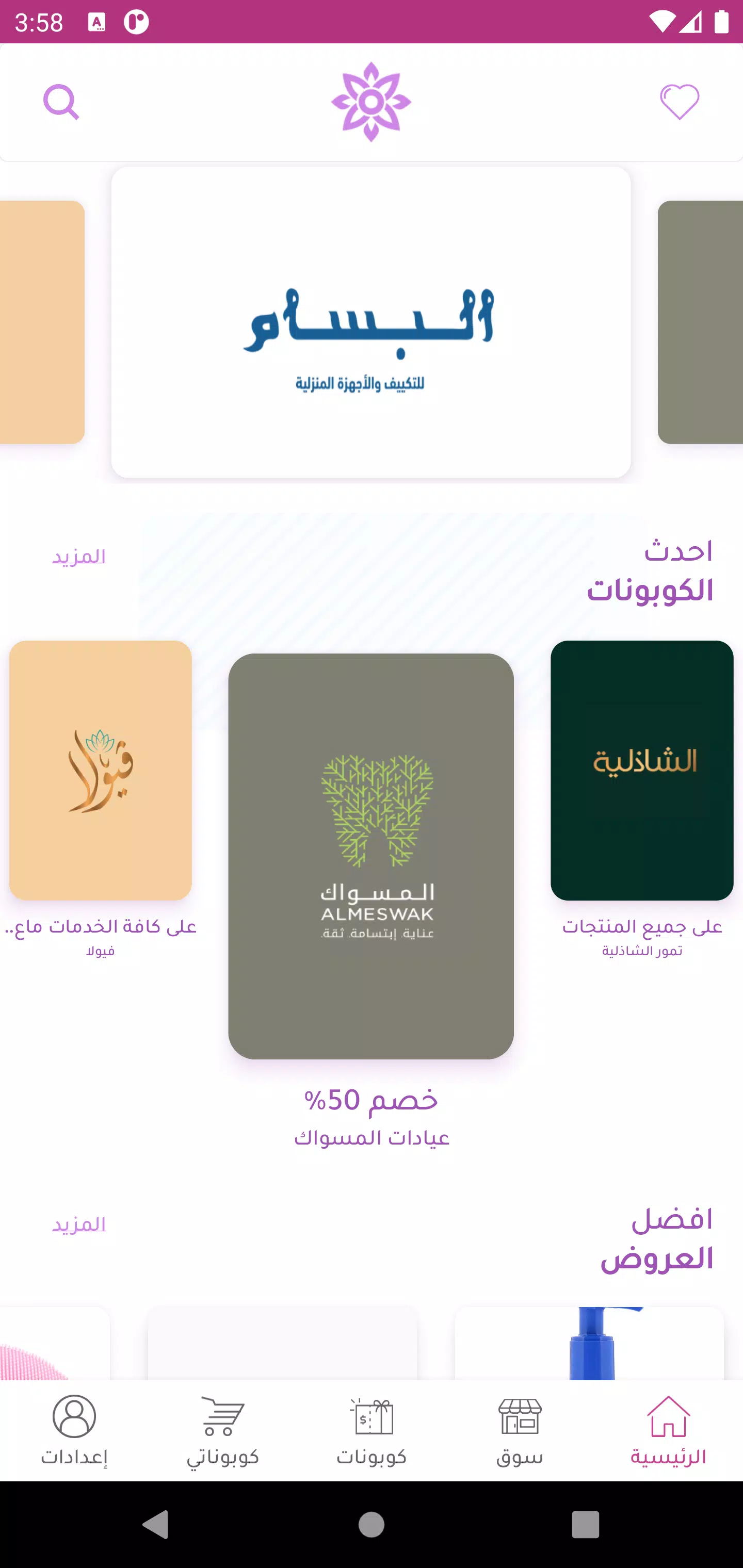The height and width of the screenshot is (1568, 743).
Task: Open the ALMESWAK 50% discount coupon
Action: coord(371,856)
